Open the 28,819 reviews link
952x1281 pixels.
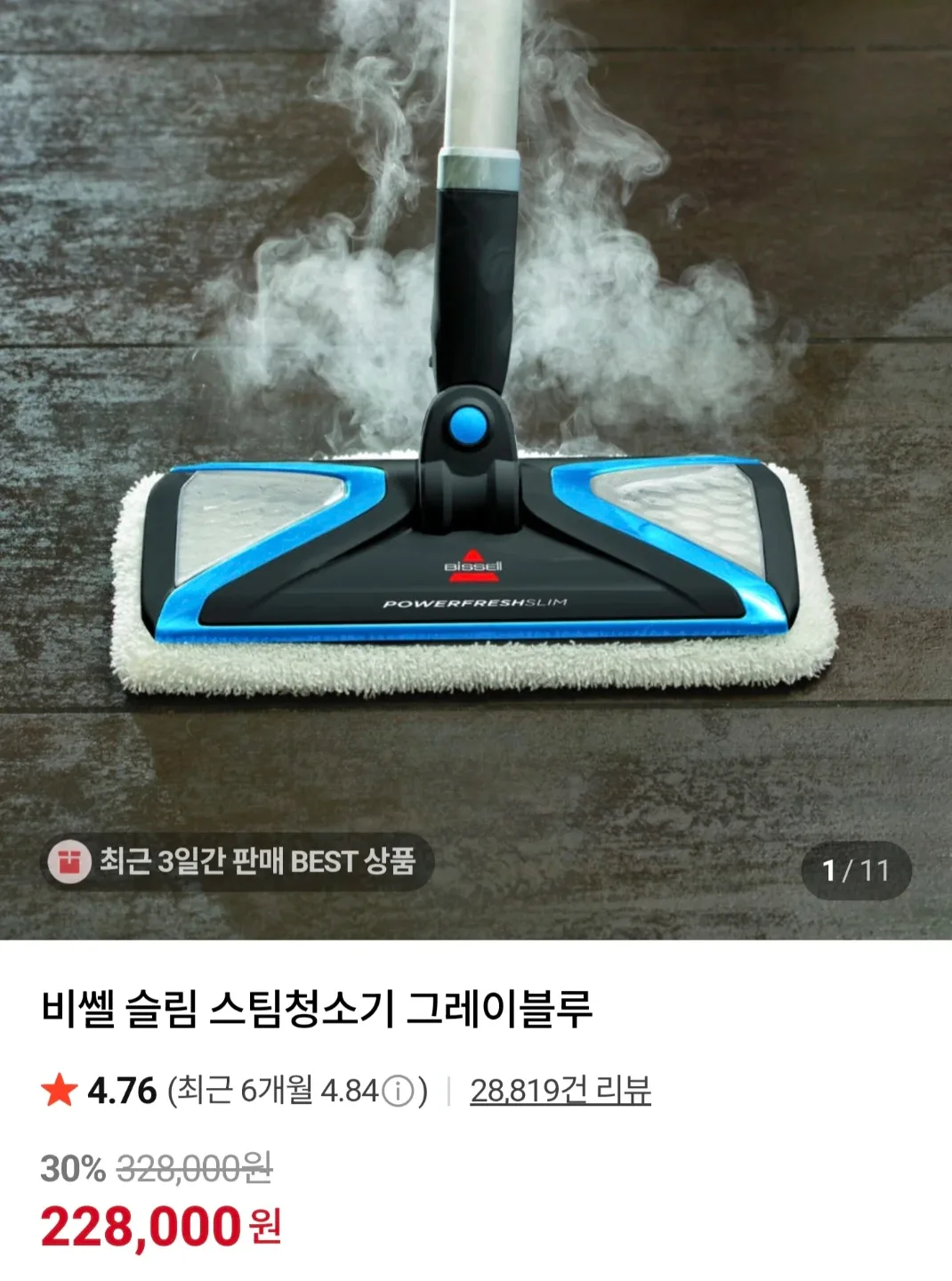[x=560, y=1090]
